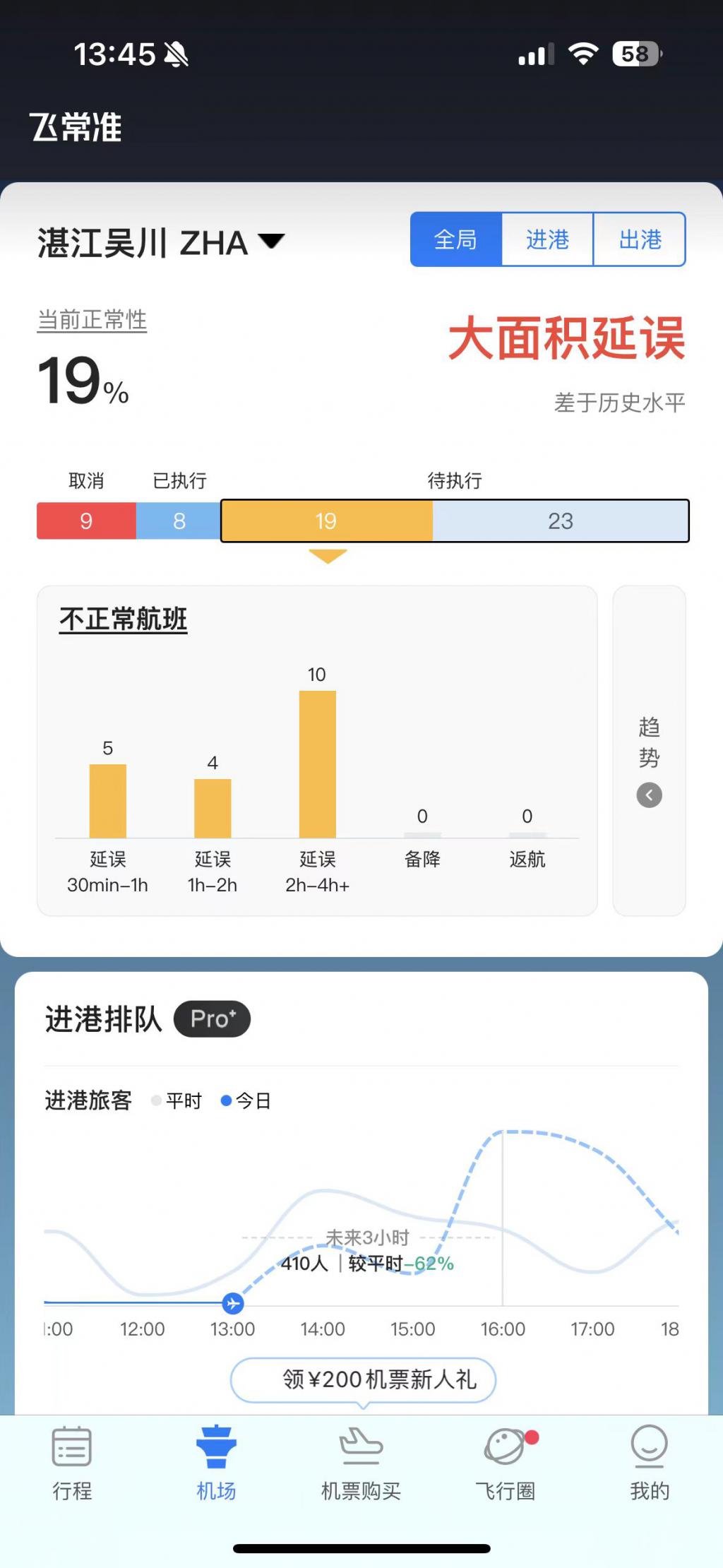The height and width of the screenshot is (1568, 723).
Task: Select the 已执行 segment showing 8
Action: point(179,521)
